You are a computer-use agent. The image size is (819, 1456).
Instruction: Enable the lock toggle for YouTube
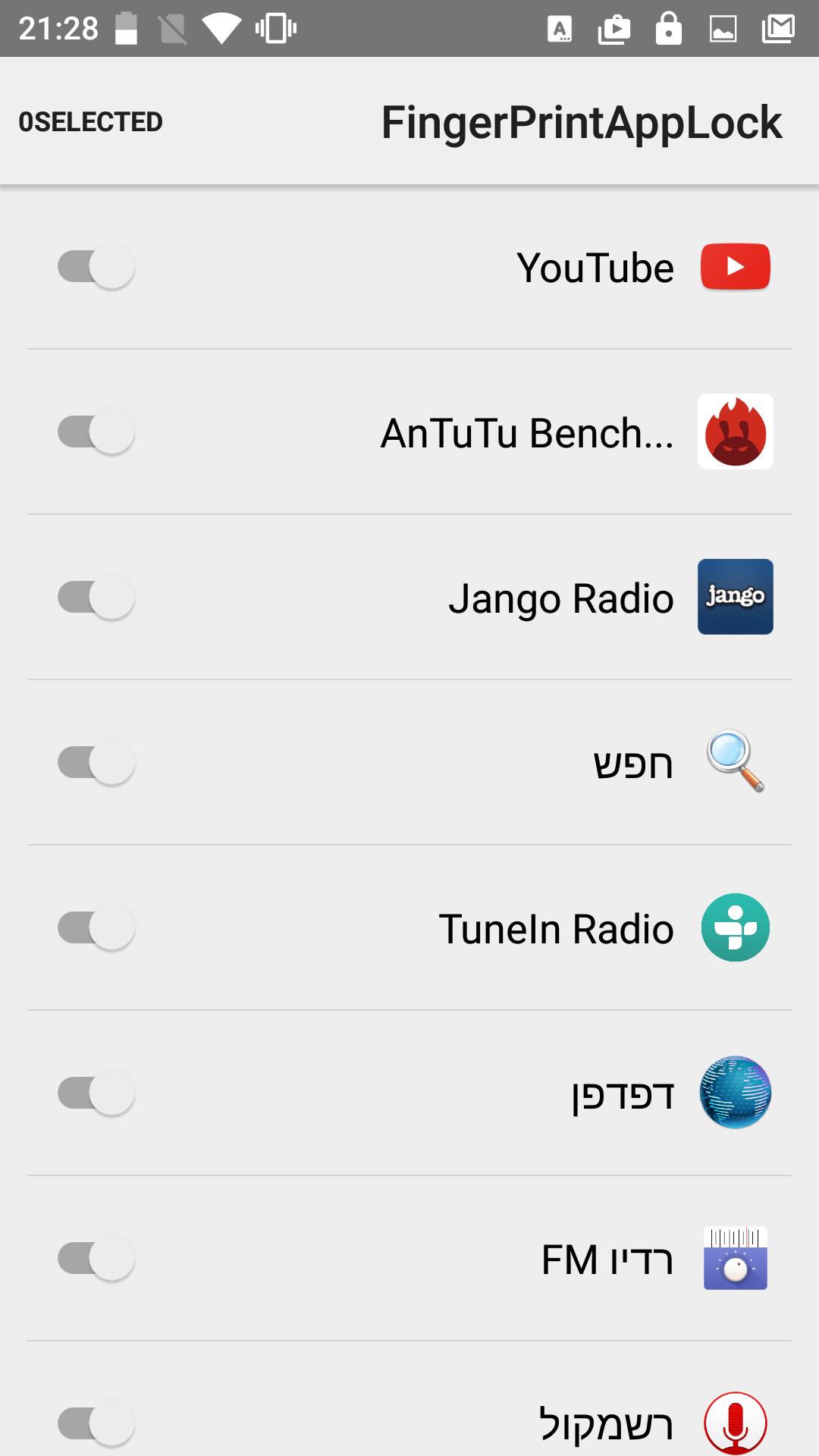pyautogui.click(x=96, y=266)
